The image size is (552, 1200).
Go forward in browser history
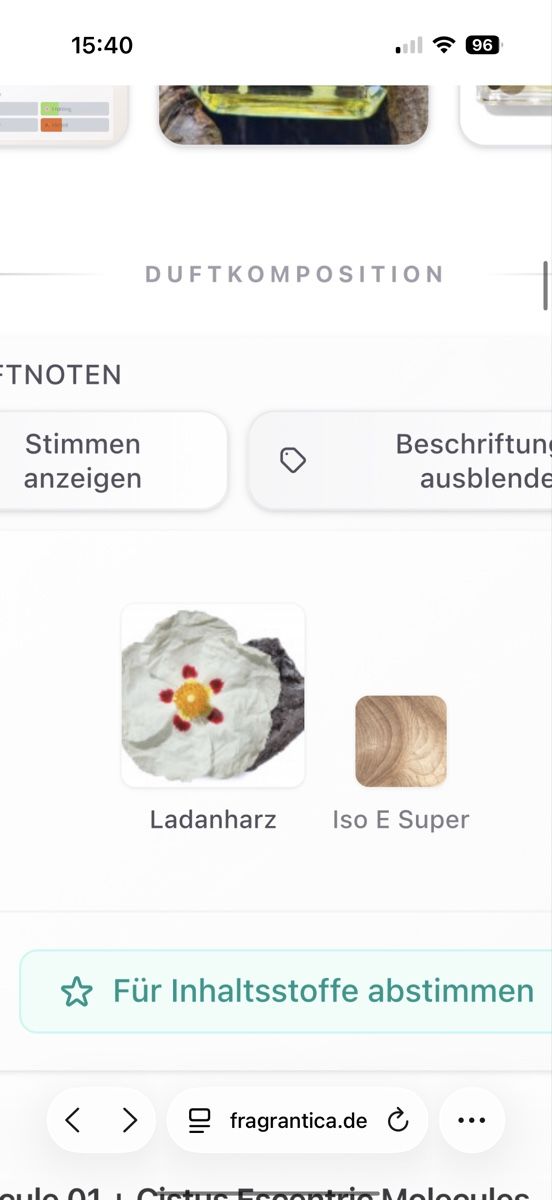130,1120
